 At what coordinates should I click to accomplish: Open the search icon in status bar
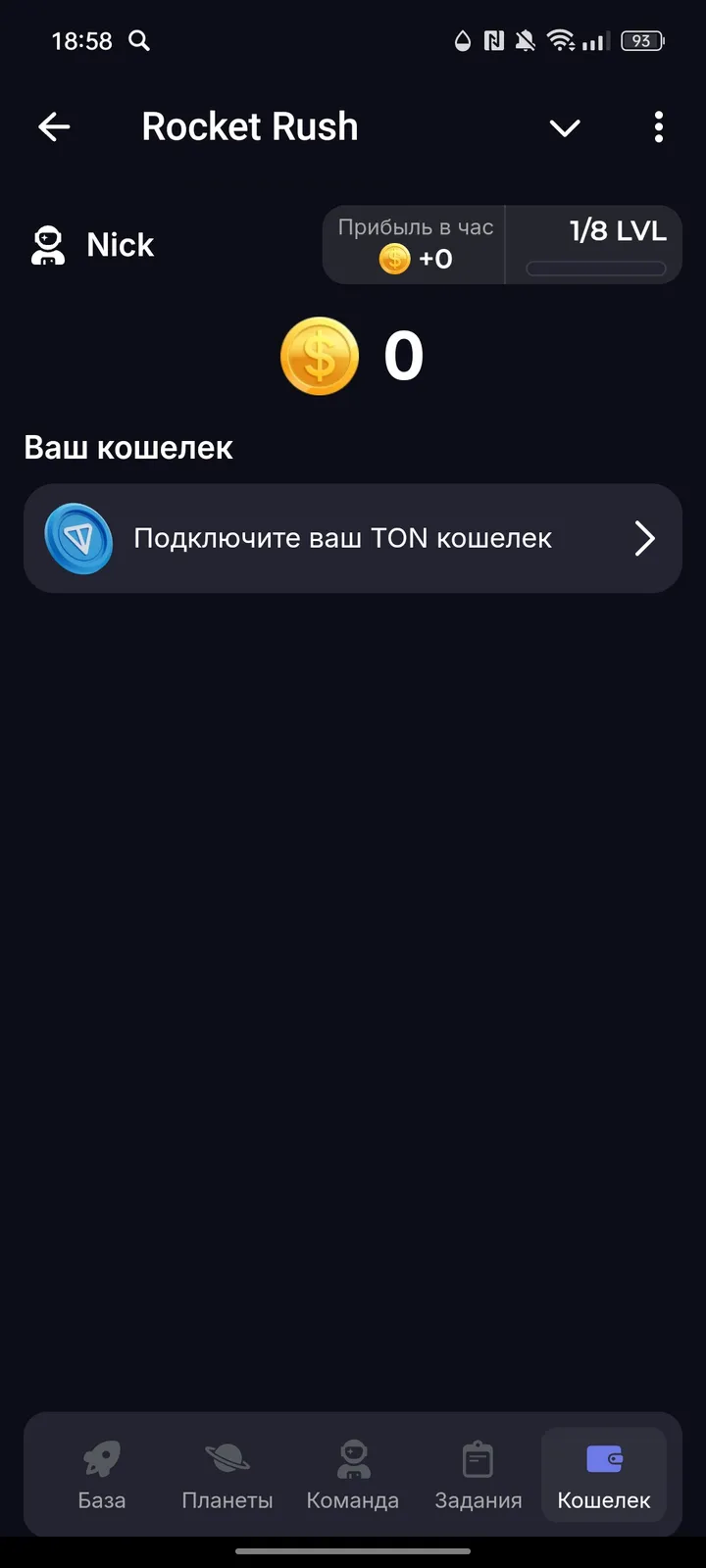point(138,41)
